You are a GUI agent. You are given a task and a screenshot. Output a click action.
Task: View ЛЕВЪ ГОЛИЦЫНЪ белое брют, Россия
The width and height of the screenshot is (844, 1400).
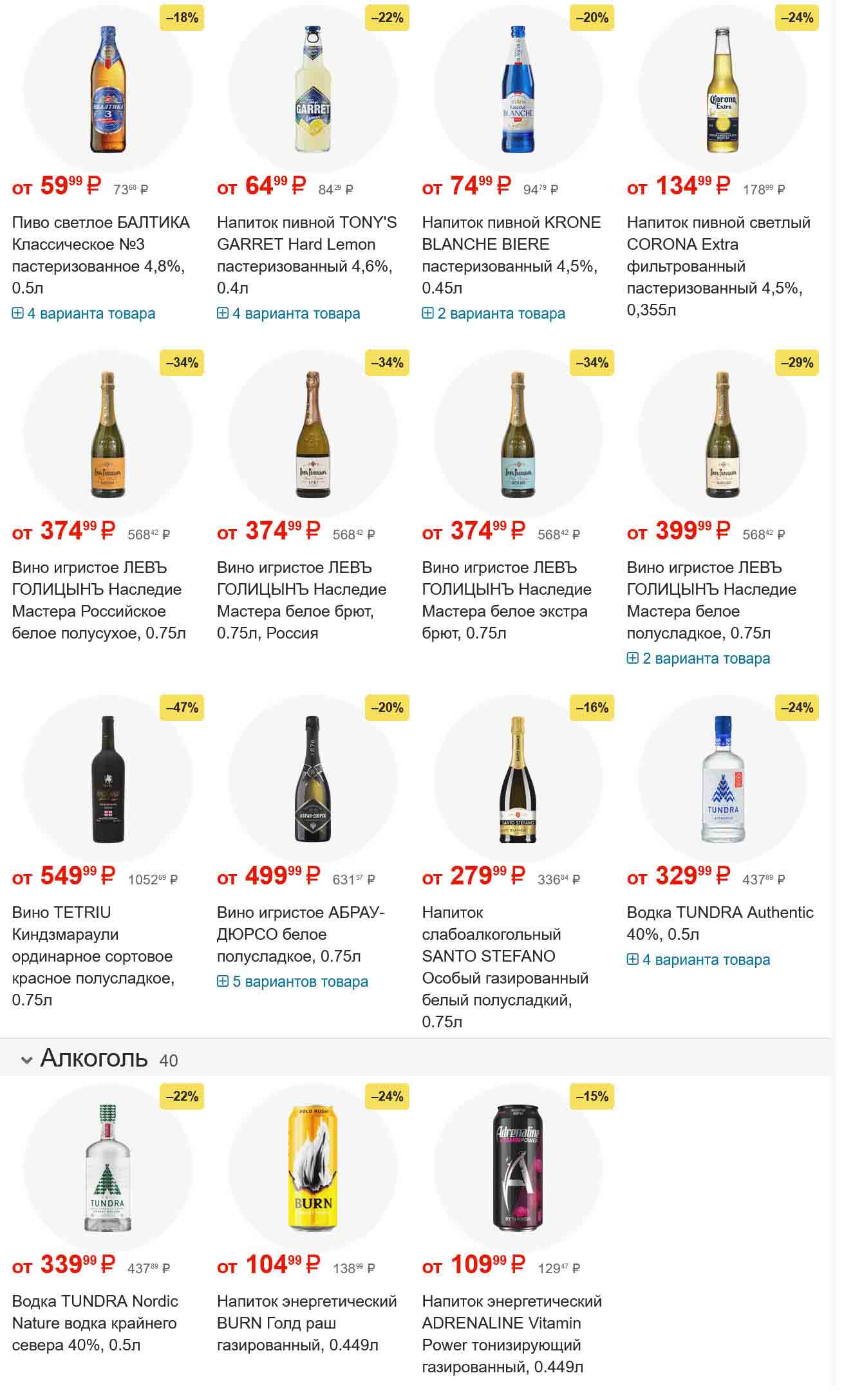pyautogui.click(x=301, y=600)
